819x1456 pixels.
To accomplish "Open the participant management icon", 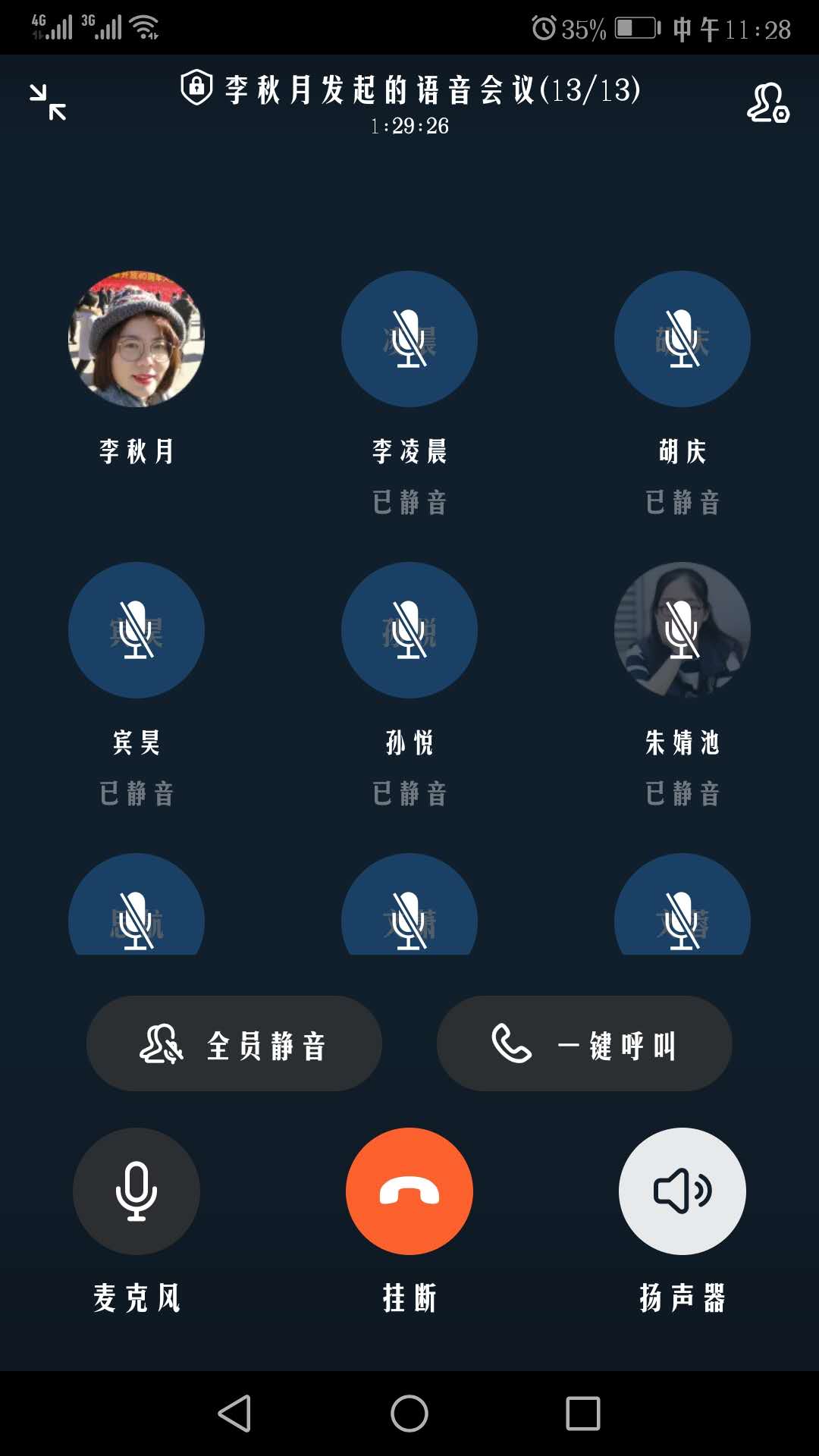I will coord(767,103).
